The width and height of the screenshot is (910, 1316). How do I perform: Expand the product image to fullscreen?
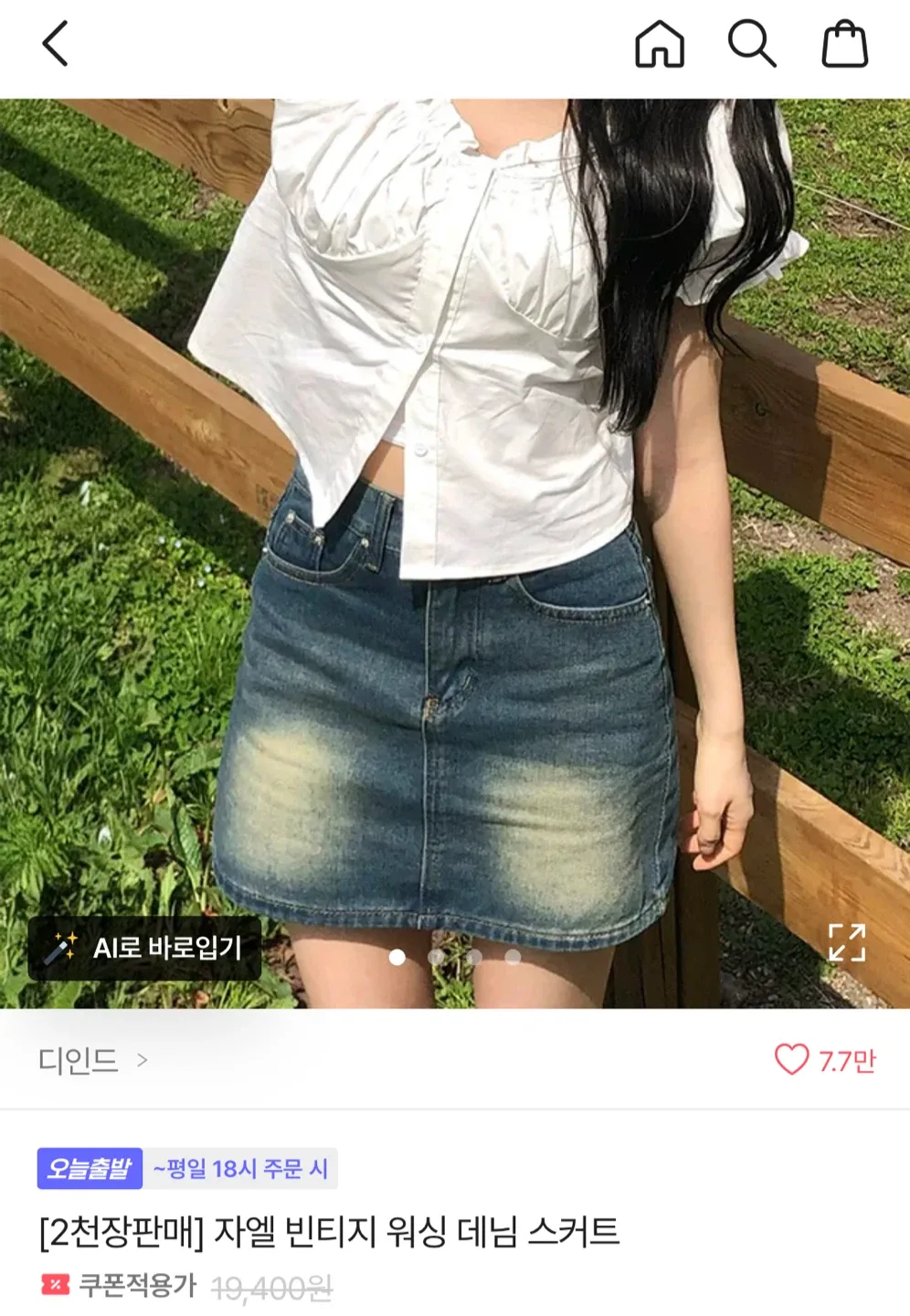click(846, 942)
